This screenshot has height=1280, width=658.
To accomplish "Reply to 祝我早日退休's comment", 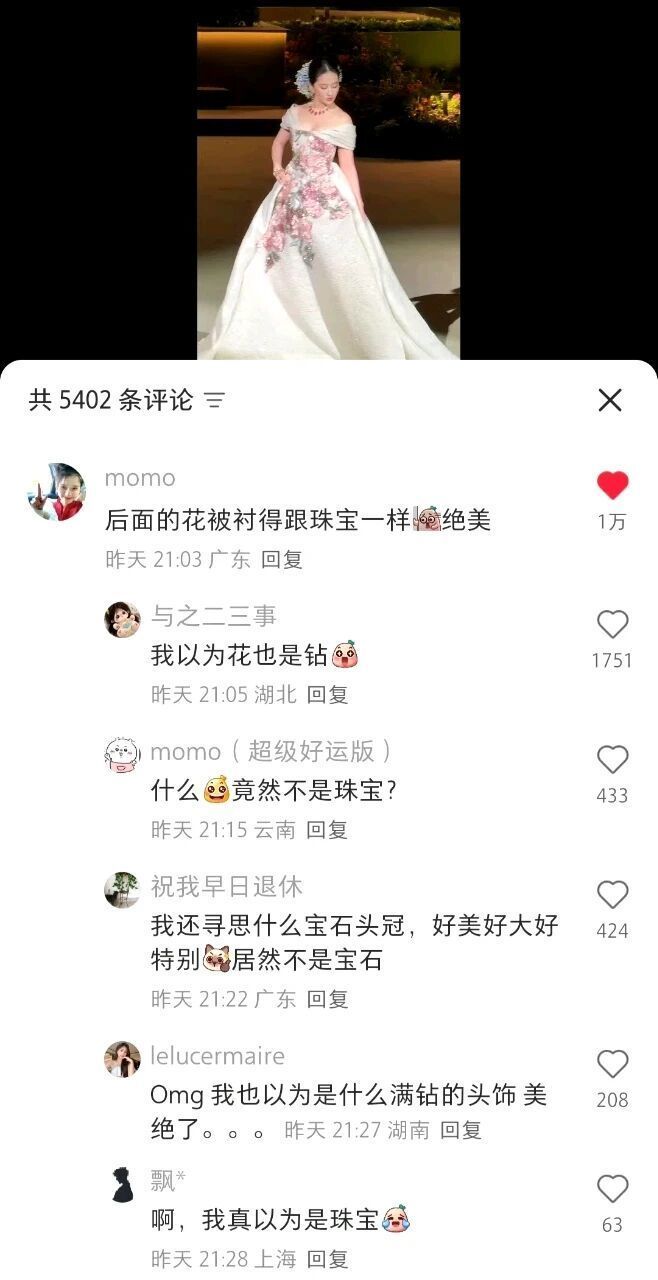I will [x=327, y=998].
